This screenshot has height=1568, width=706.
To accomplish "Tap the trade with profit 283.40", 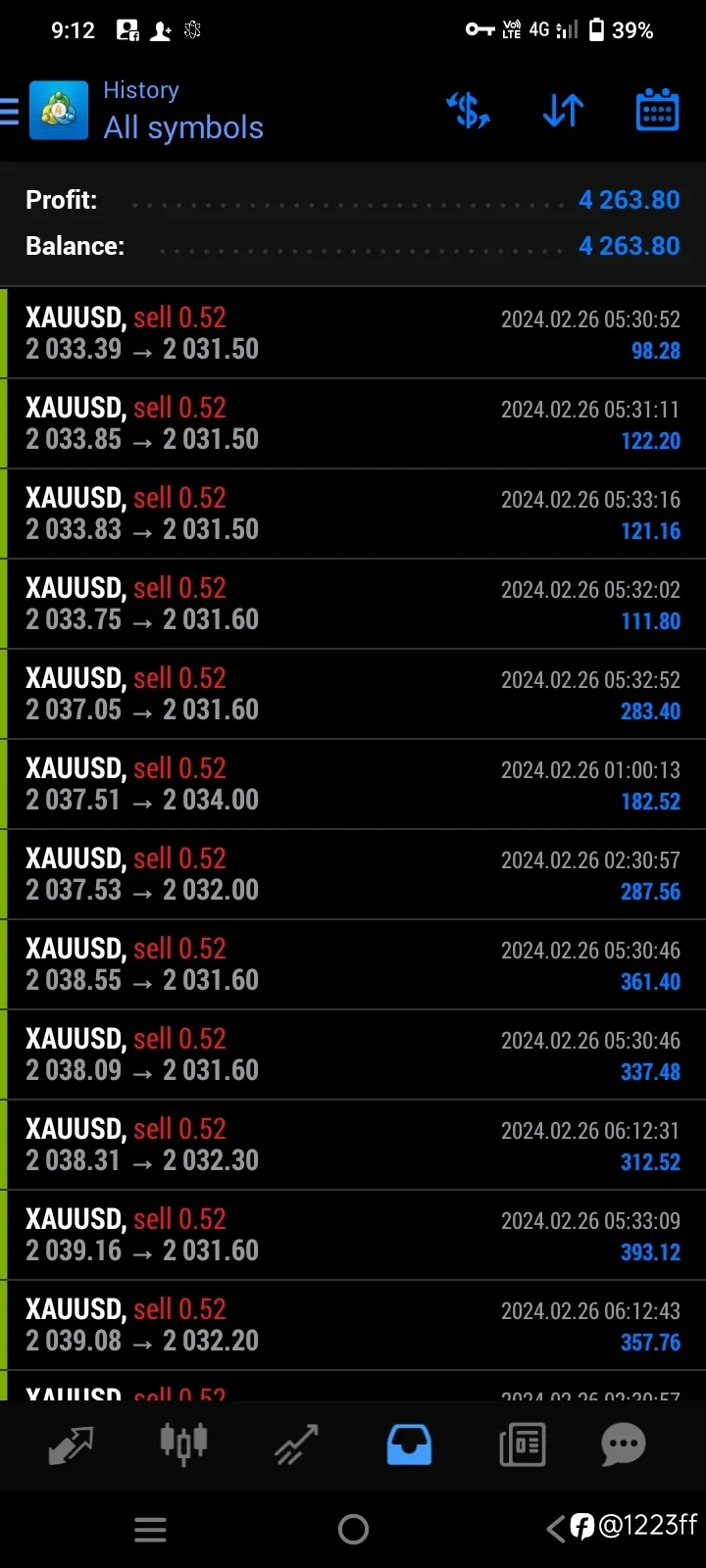I will tap(353, 694).
